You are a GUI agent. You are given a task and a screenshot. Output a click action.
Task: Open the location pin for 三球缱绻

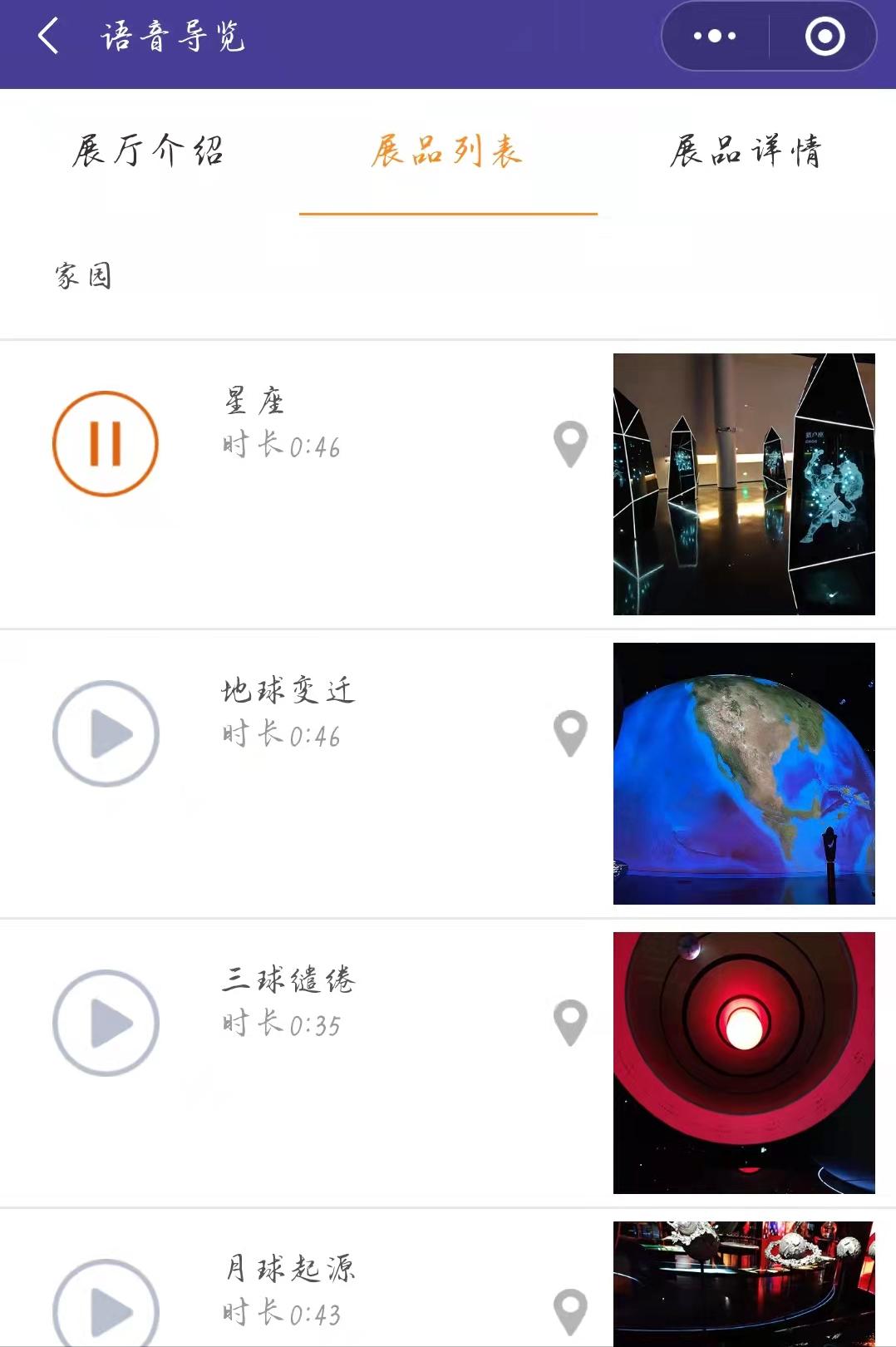click(570, 1023)
